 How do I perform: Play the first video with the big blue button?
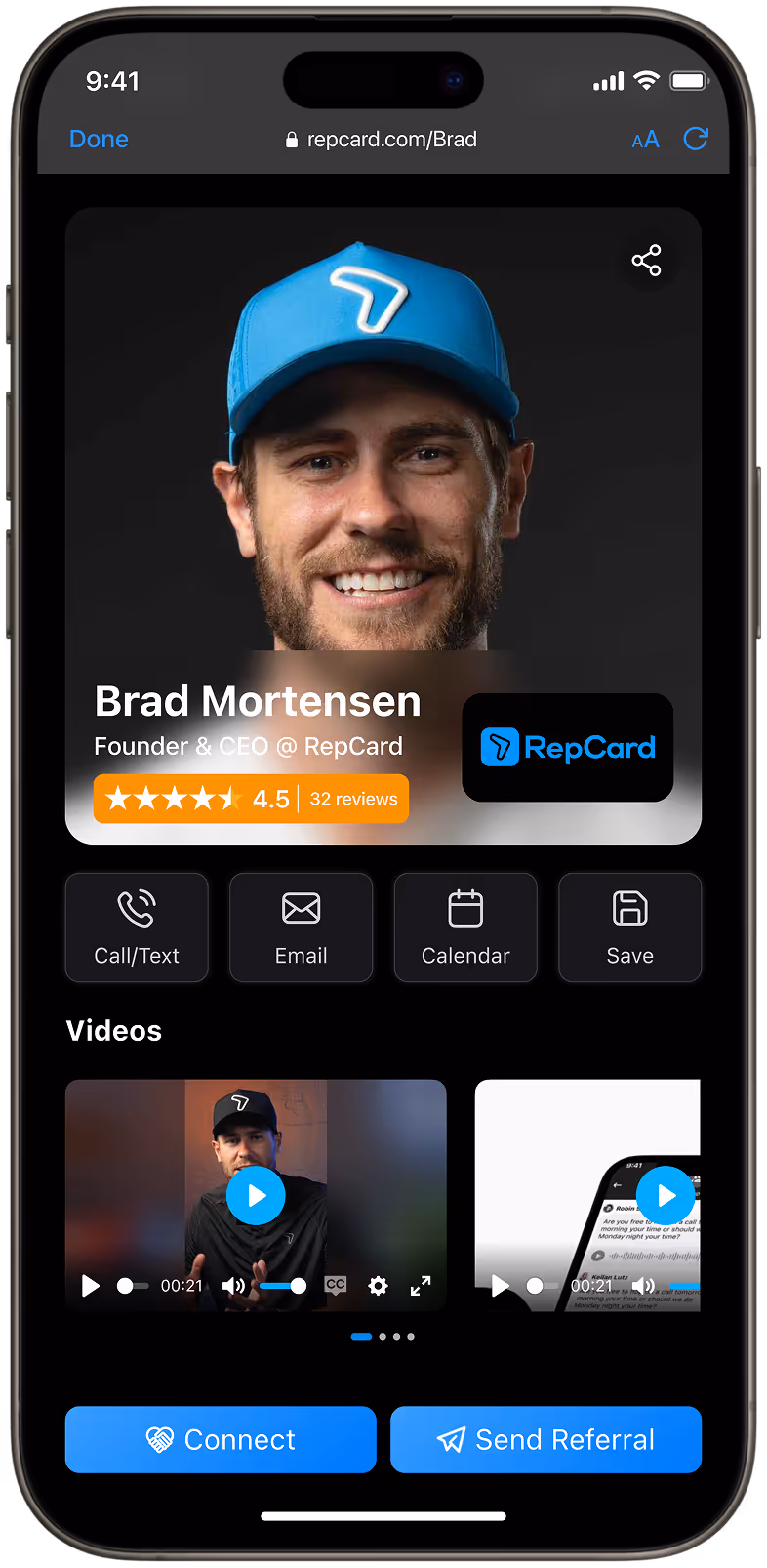click(256, 1195)
